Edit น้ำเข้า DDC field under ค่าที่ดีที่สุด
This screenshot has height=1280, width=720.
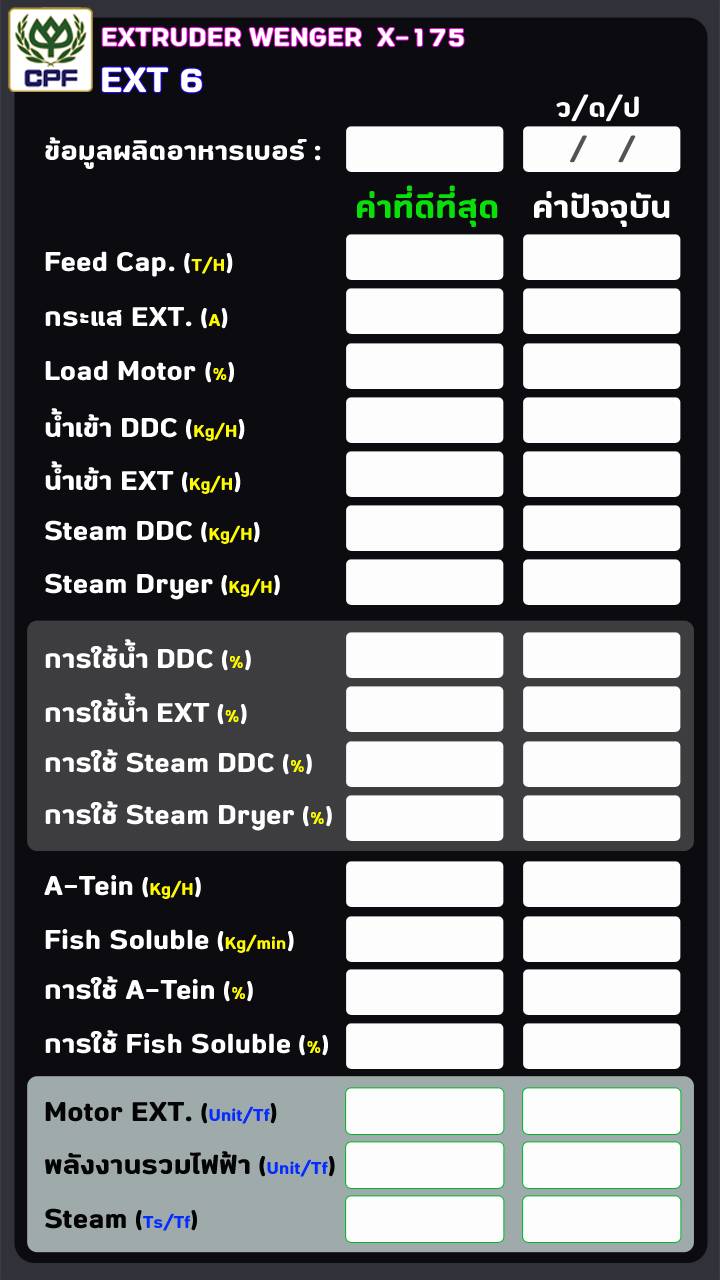[424, 420]
